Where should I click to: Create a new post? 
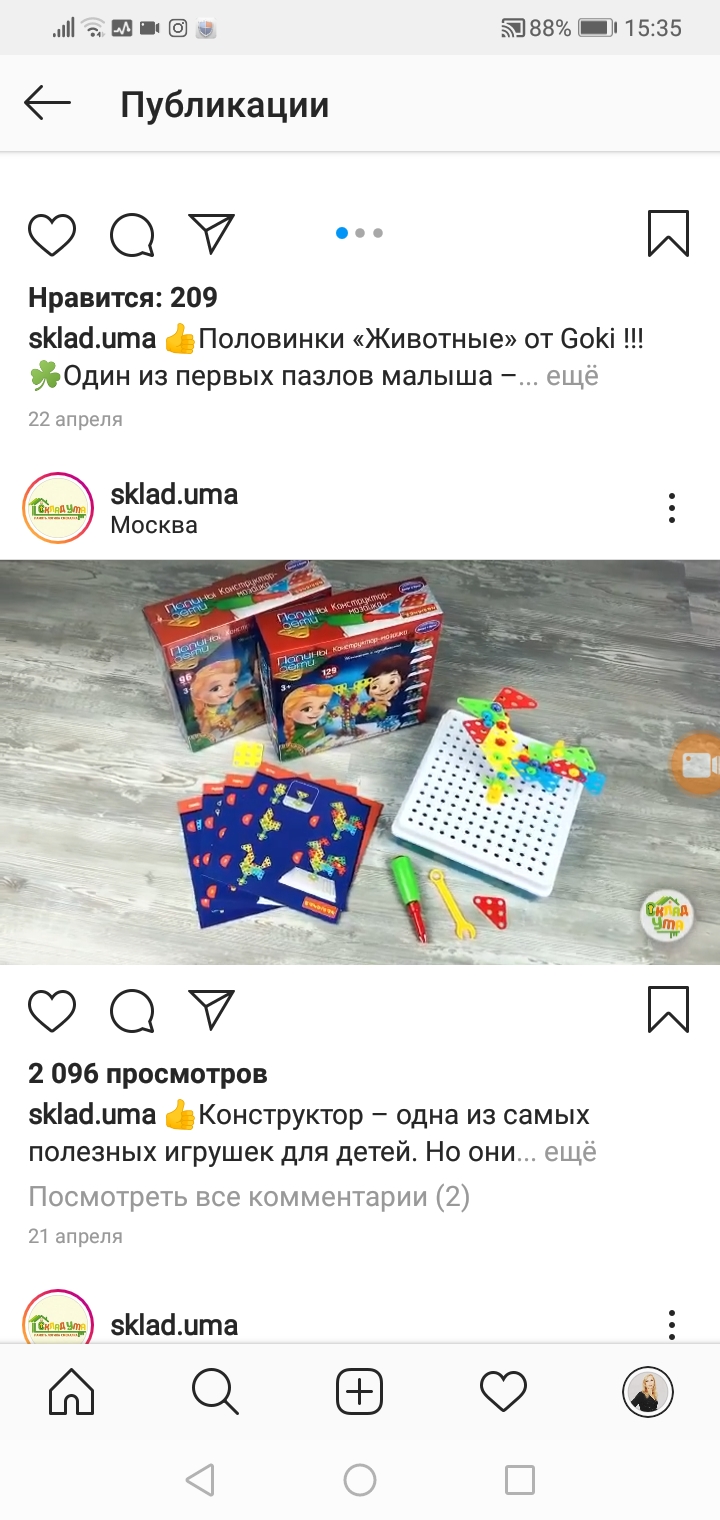tap(360, 1391)
